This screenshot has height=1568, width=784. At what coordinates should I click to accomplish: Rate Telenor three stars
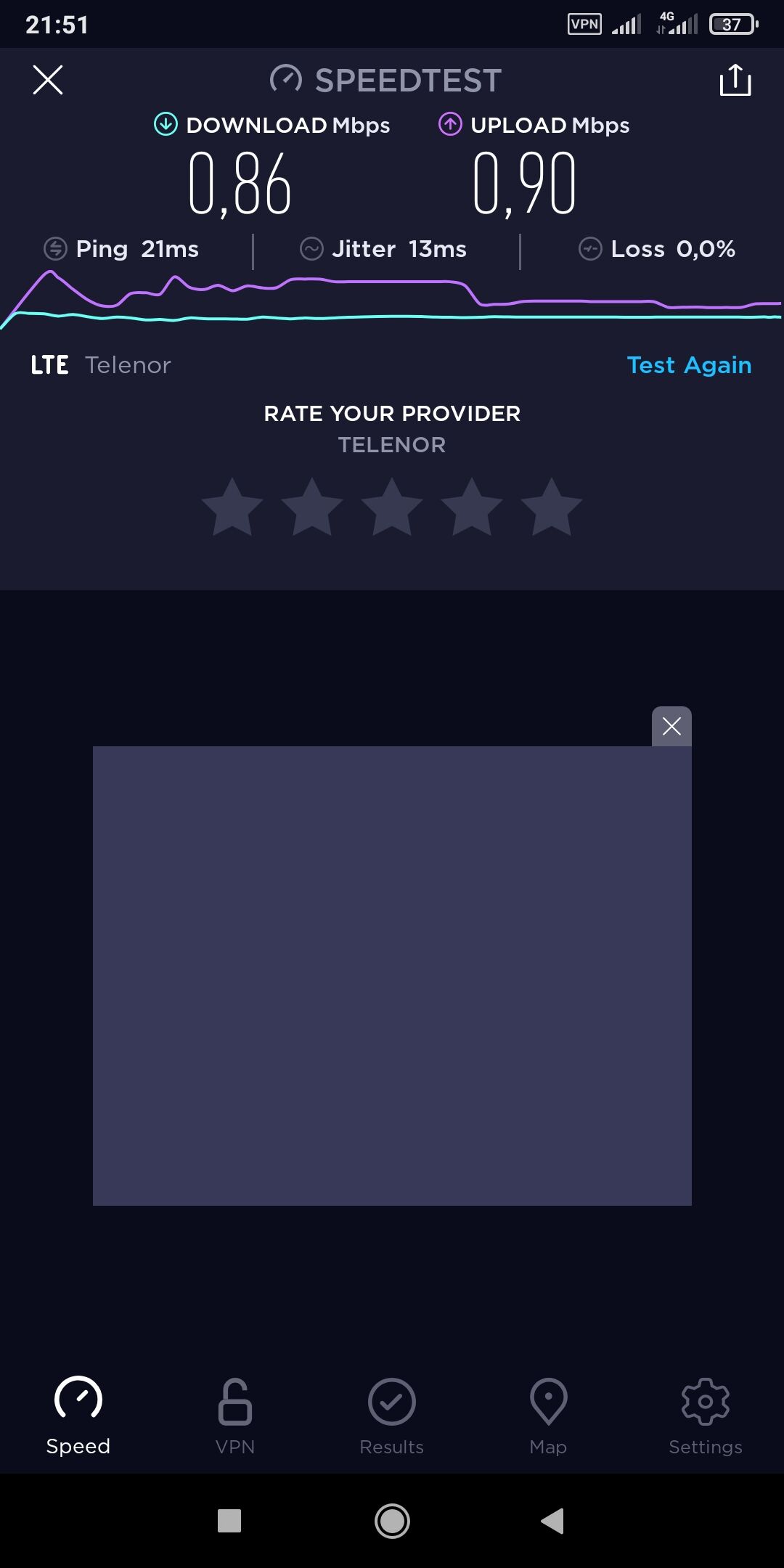[x=392, y=507]
